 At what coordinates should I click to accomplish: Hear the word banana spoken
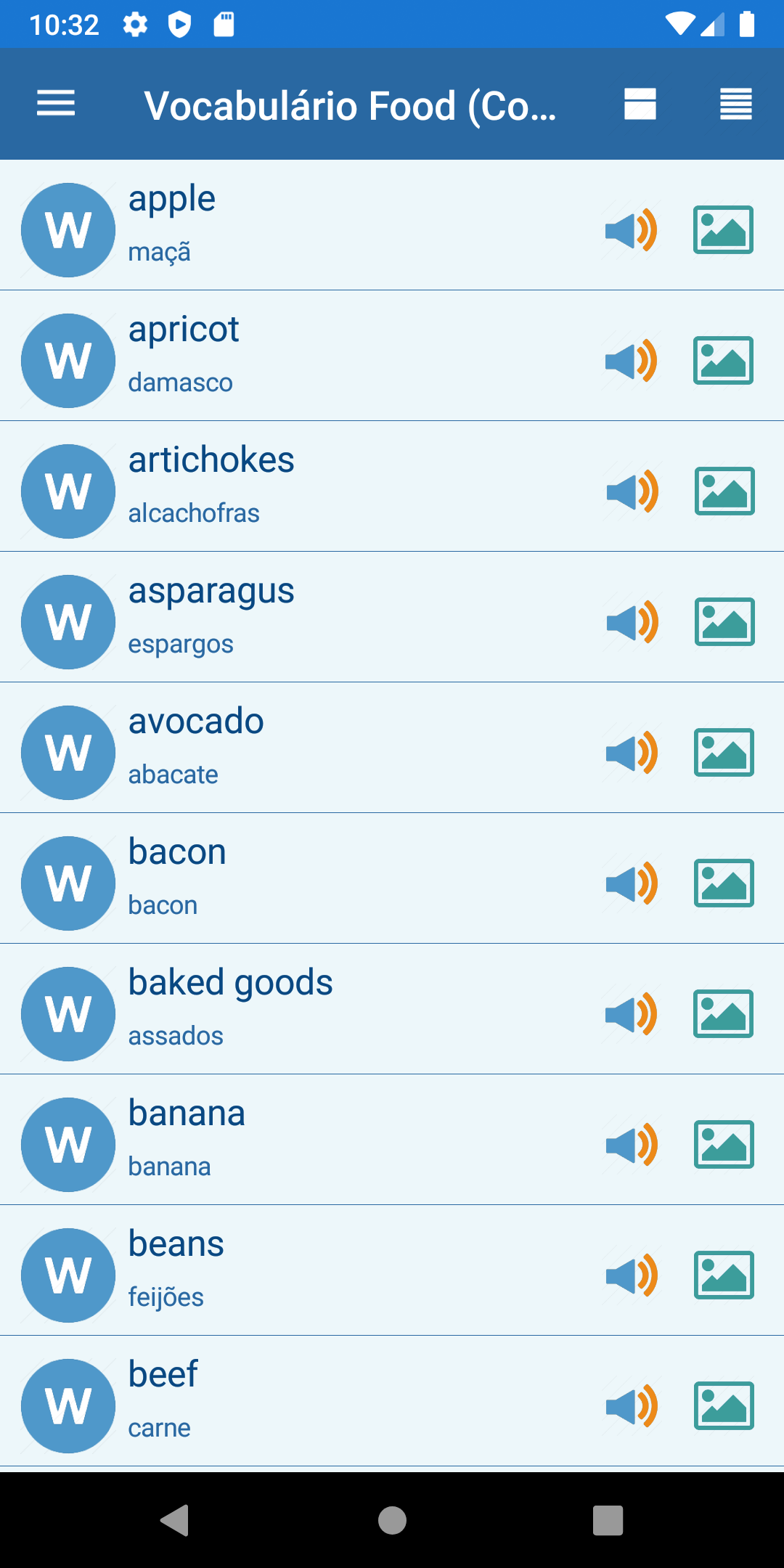click(x=632, y=1146)
